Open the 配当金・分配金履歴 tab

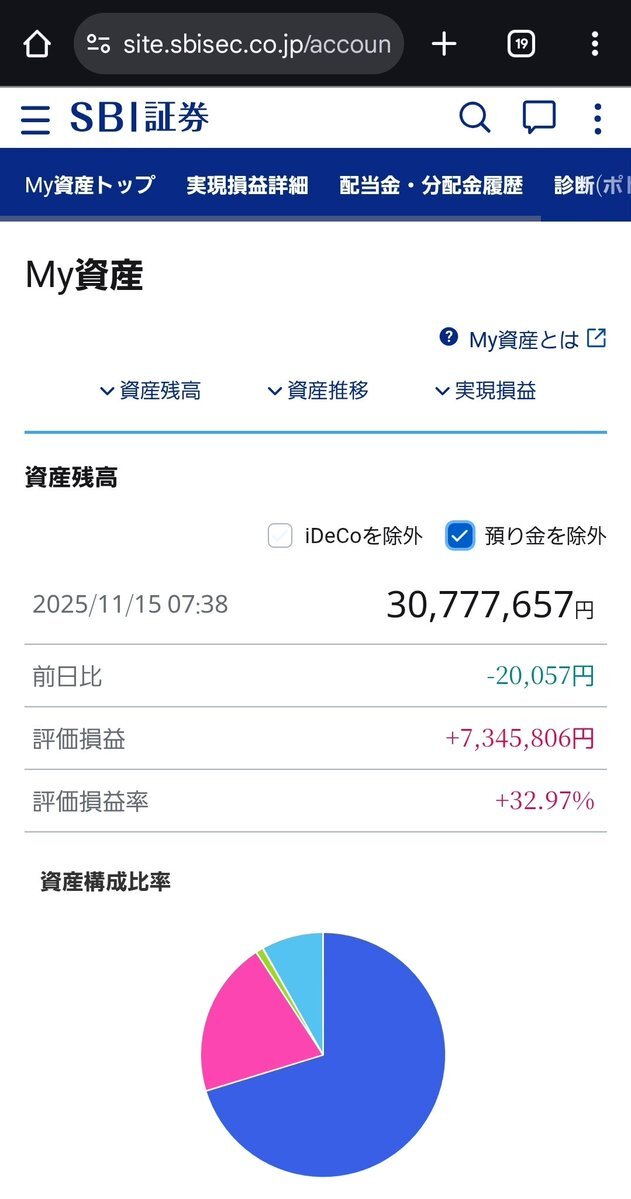(431, 185)
